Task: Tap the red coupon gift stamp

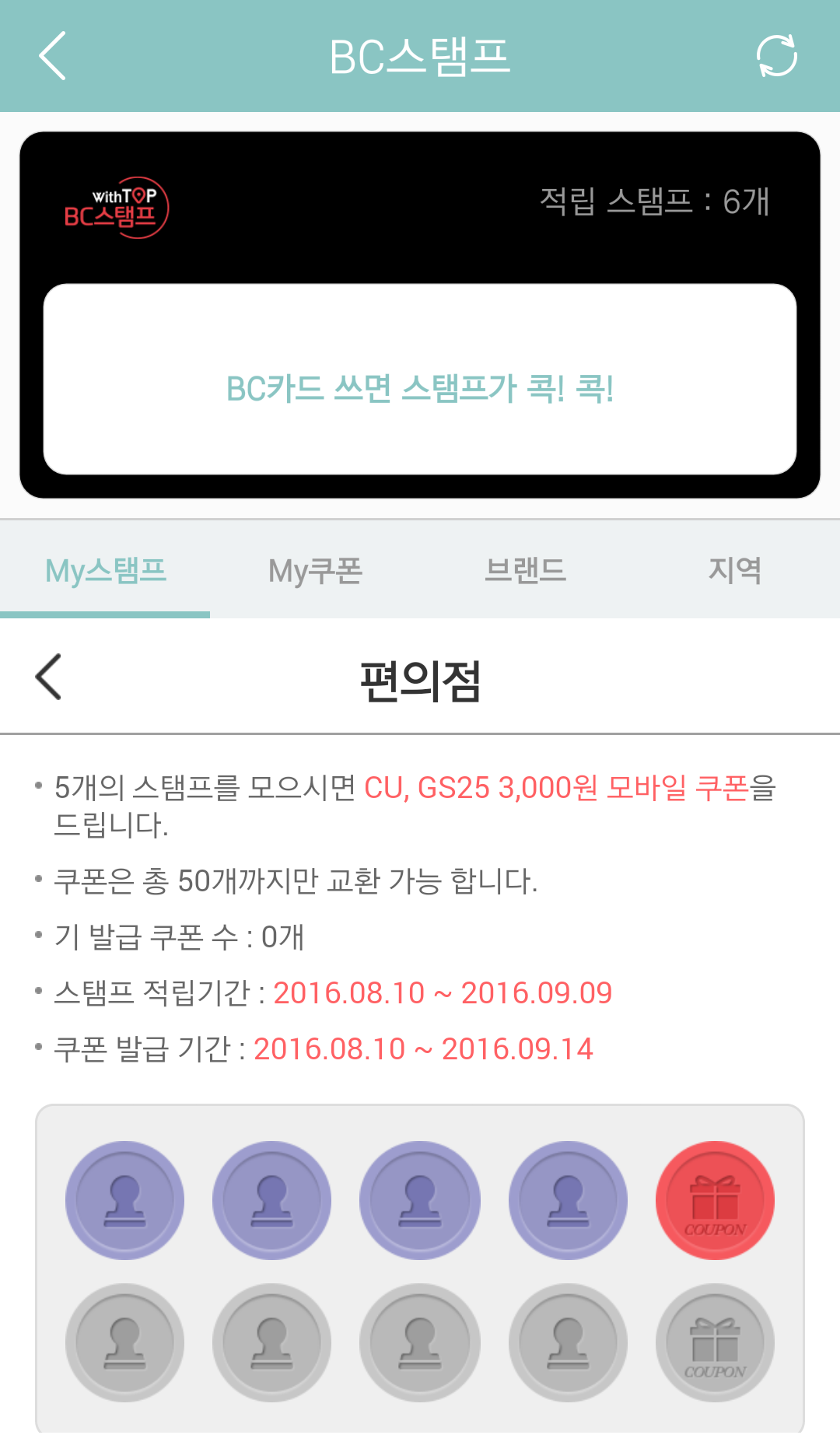Action: [x=715, y=1200]
